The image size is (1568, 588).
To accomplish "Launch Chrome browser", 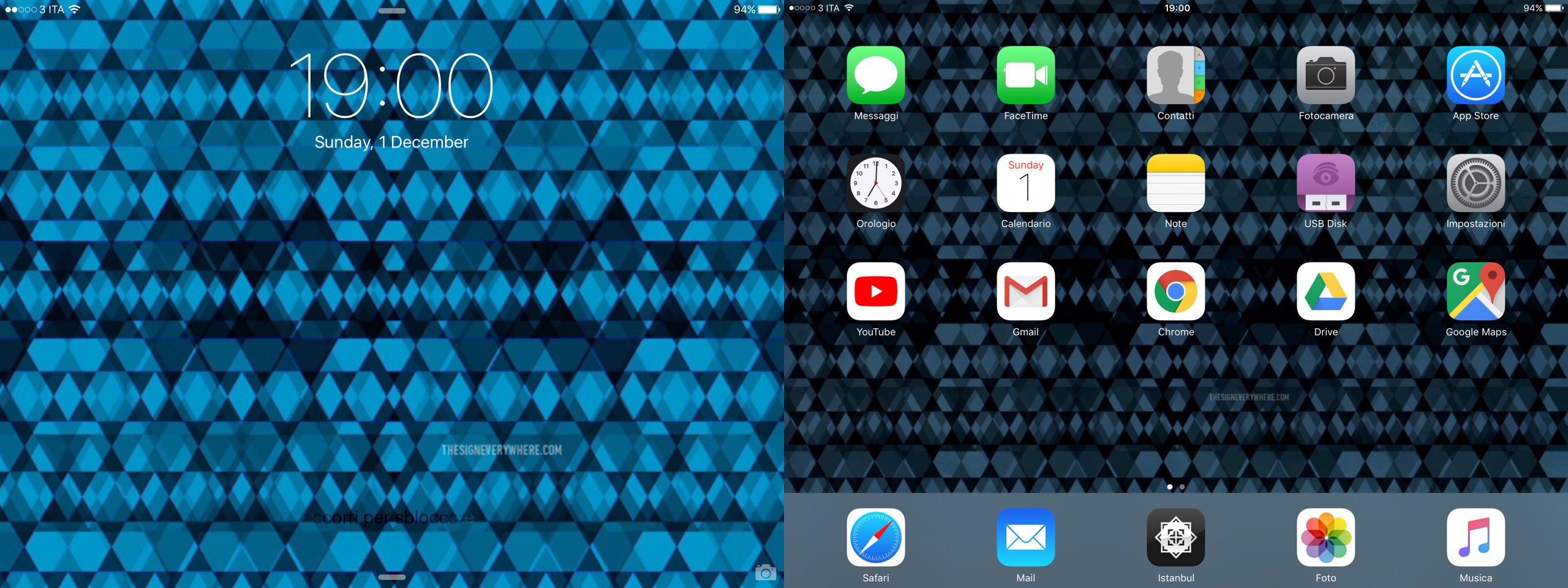I will tap(1175, 292).
